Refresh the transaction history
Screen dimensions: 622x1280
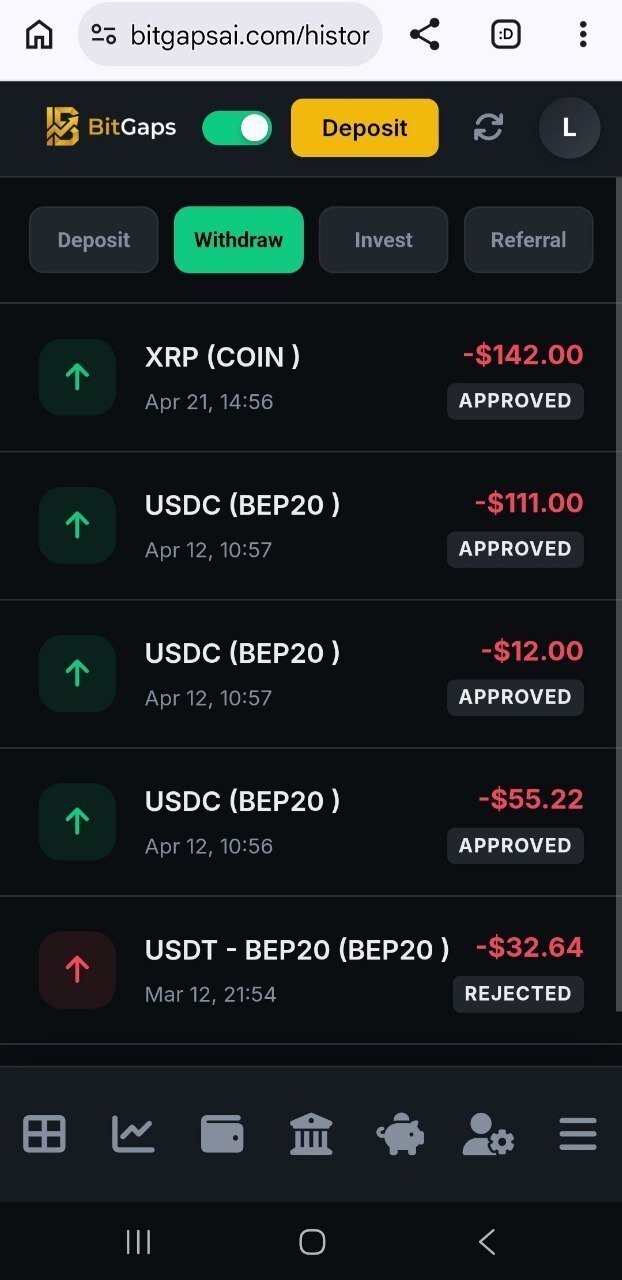click(488, 128)
